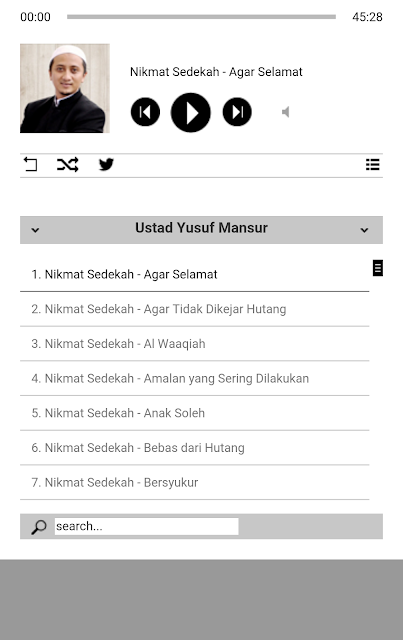Select track 1 Agar Selamat

[194, 274]
